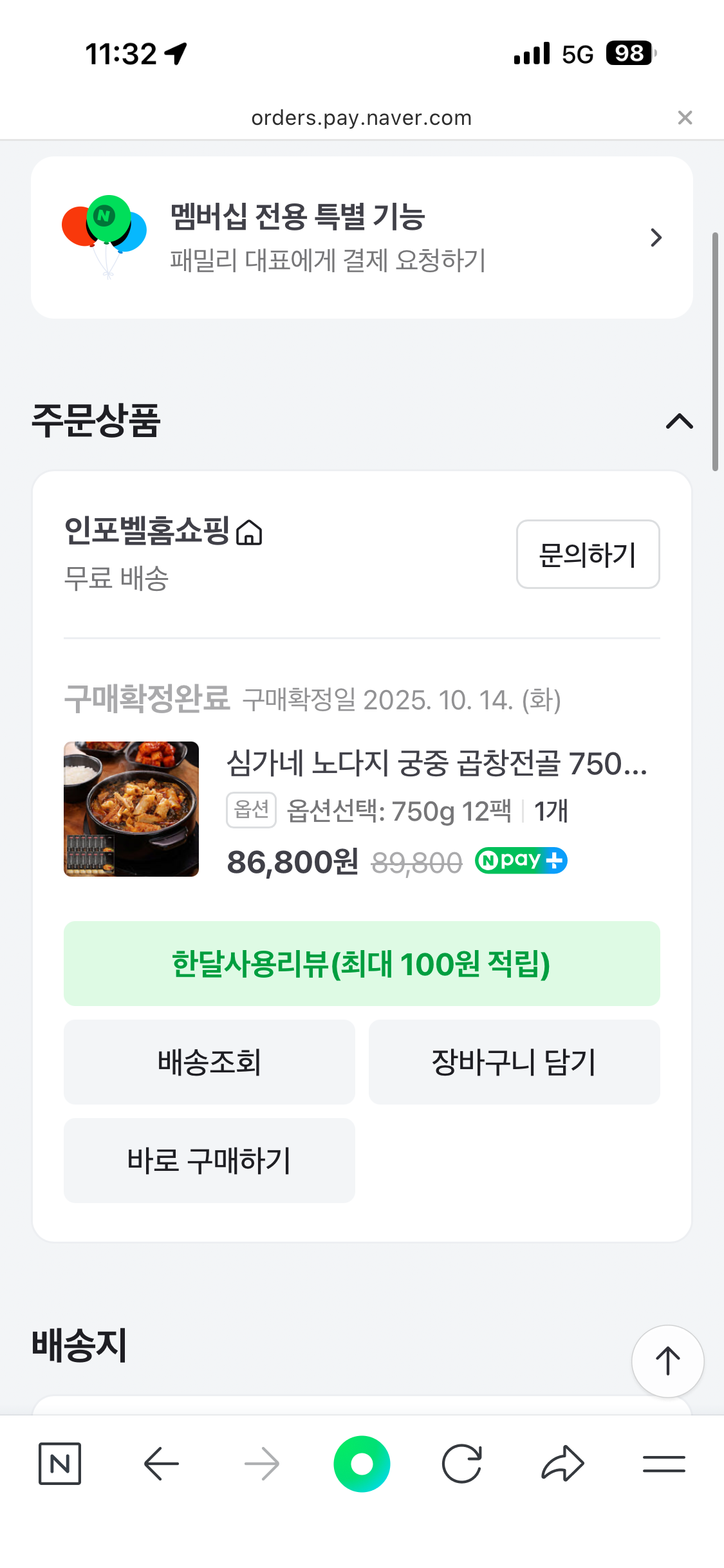Screen dimensions: 724x1568
Task: Reload the current page
Action: pos(462,1464)
